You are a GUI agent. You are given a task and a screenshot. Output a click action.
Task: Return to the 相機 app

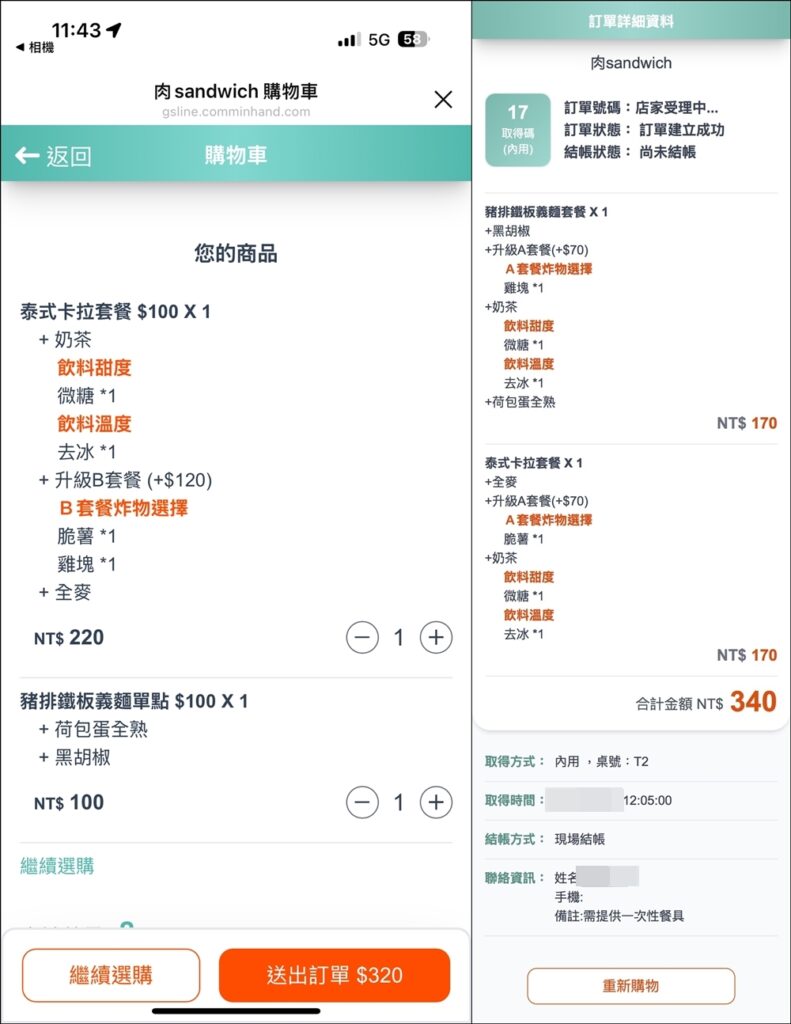point(34,48)
